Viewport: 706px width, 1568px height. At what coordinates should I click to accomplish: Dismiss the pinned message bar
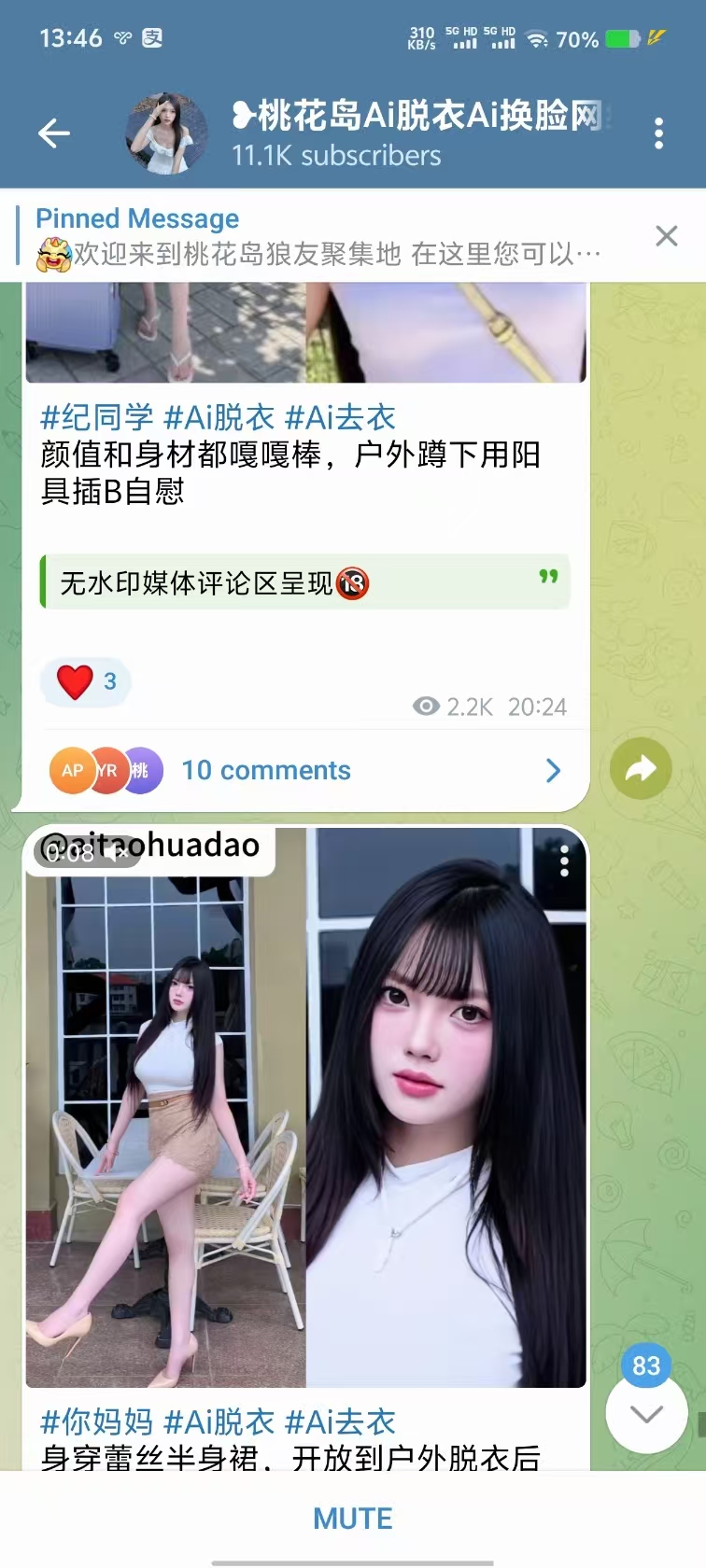point(666,235)
